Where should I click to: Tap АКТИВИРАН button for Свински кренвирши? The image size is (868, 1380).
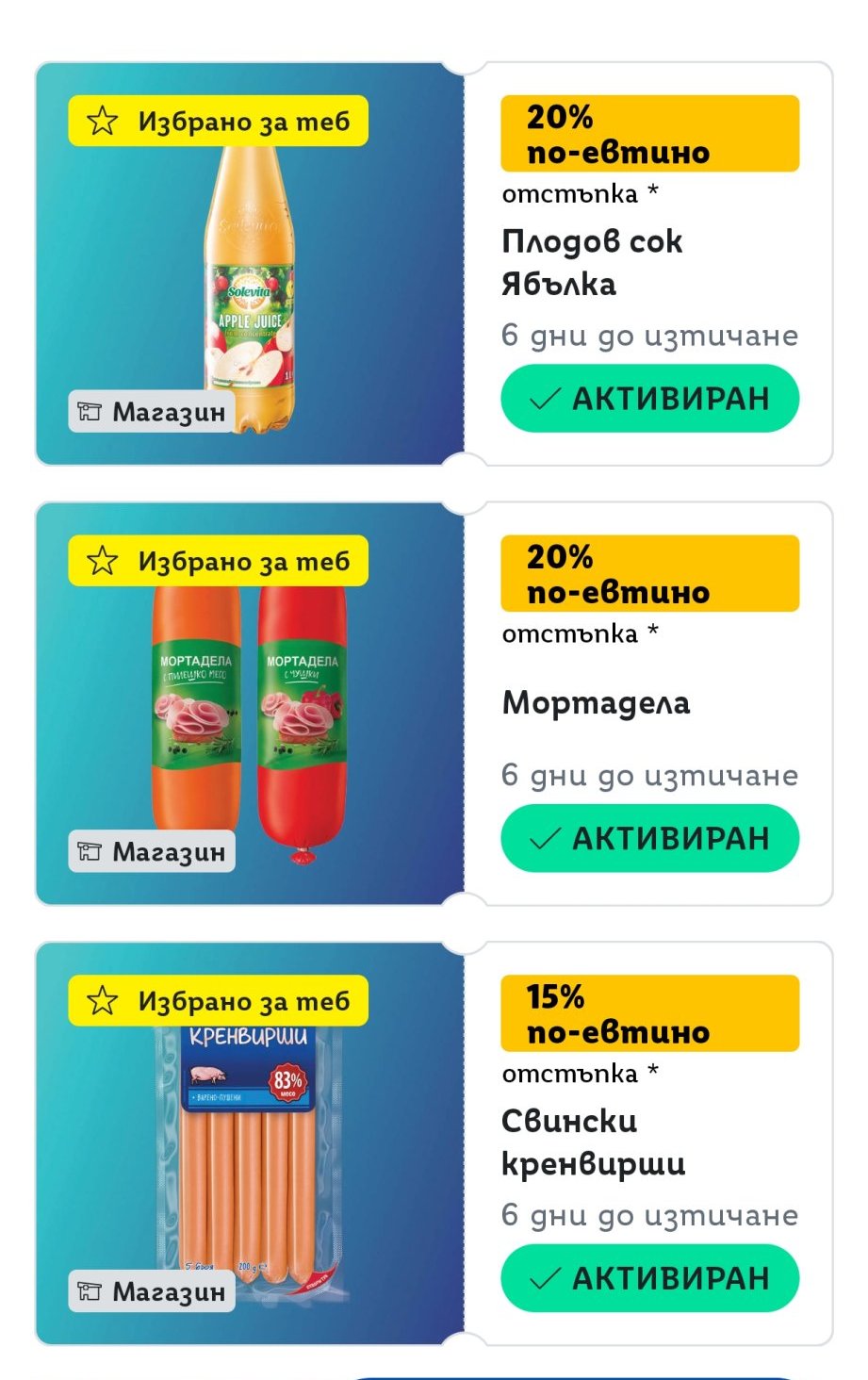pos(649,1278)
